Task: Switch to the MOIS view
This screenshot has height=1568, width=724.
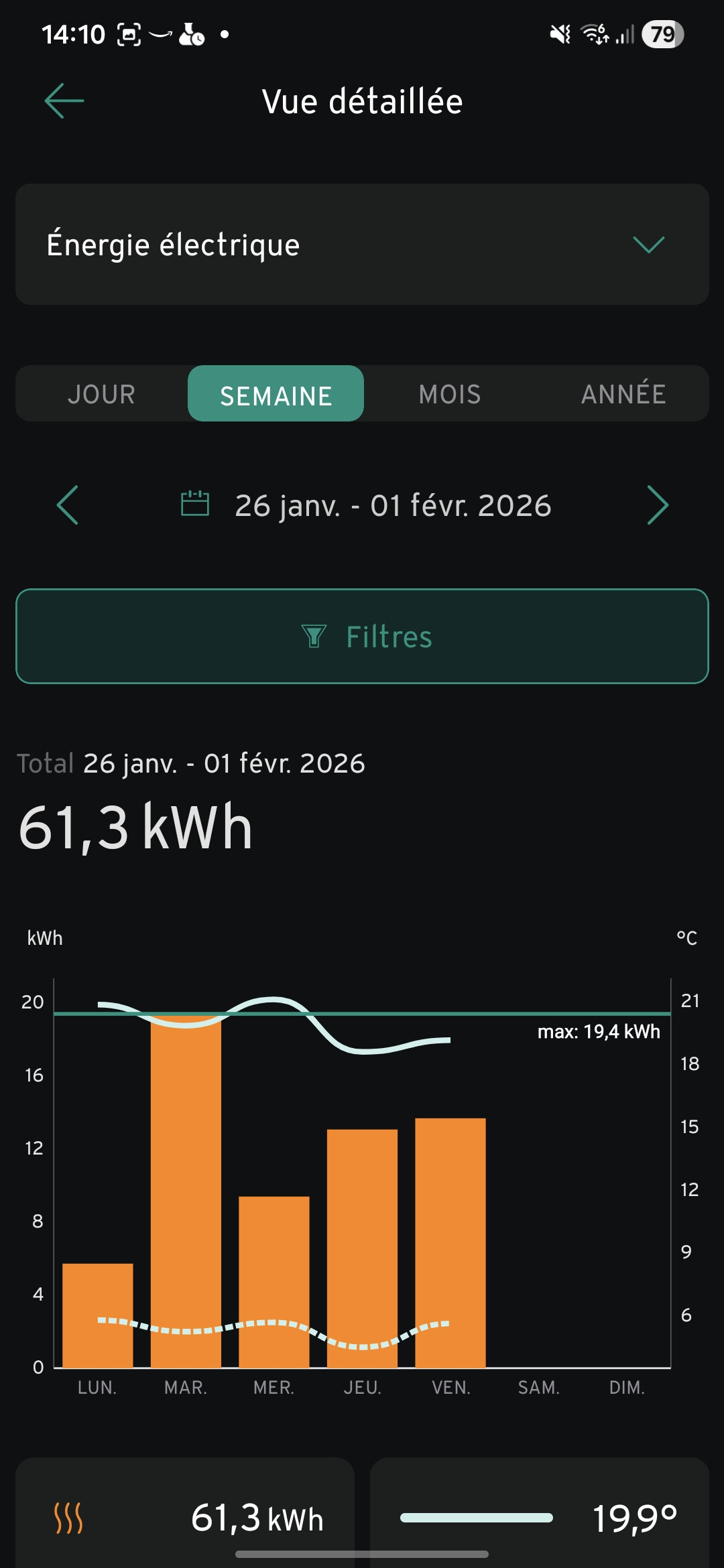Action: [x=450, y=394]
